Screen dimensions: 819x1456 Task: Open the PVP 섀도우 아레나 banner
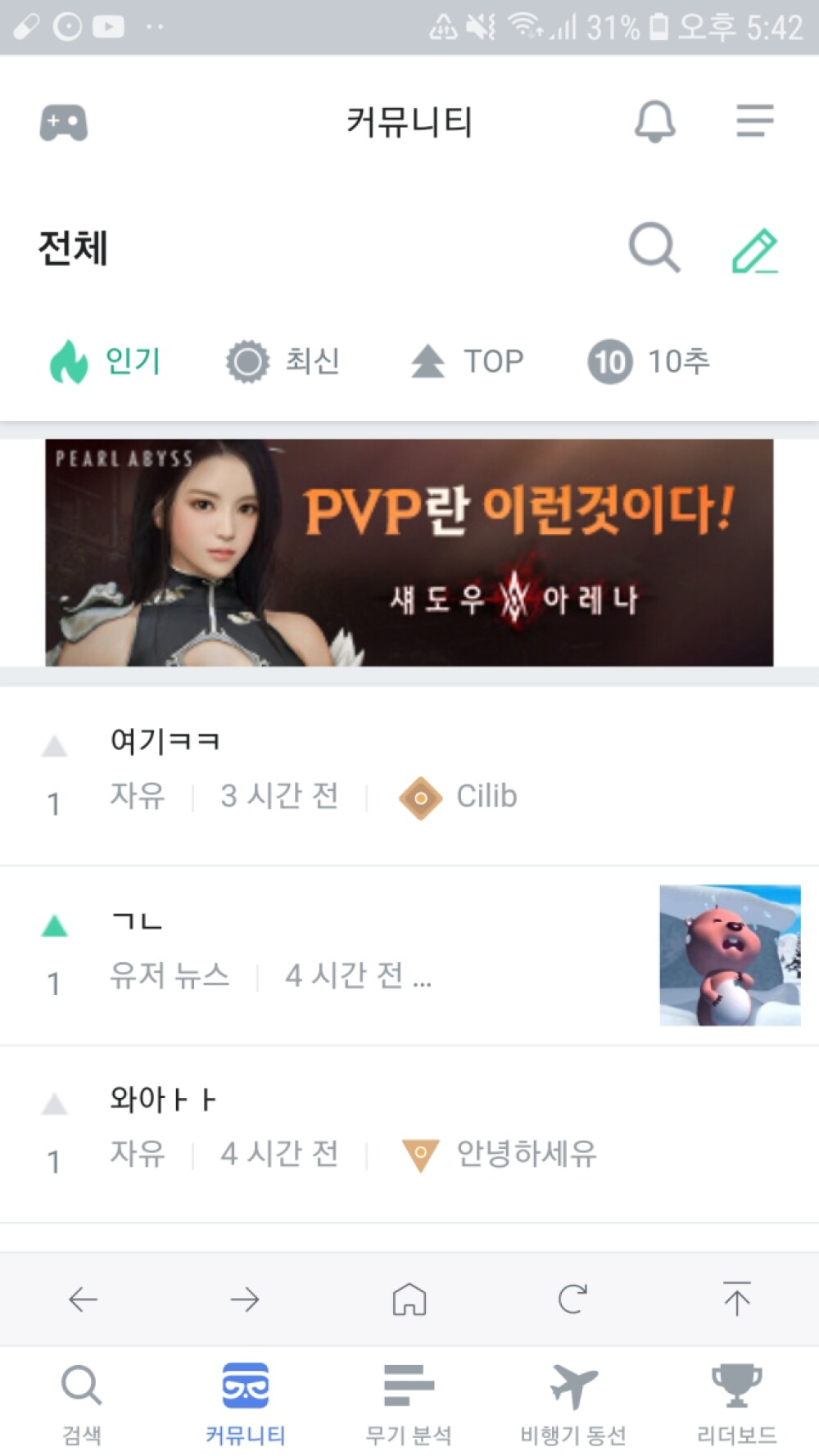pos(409,553)
